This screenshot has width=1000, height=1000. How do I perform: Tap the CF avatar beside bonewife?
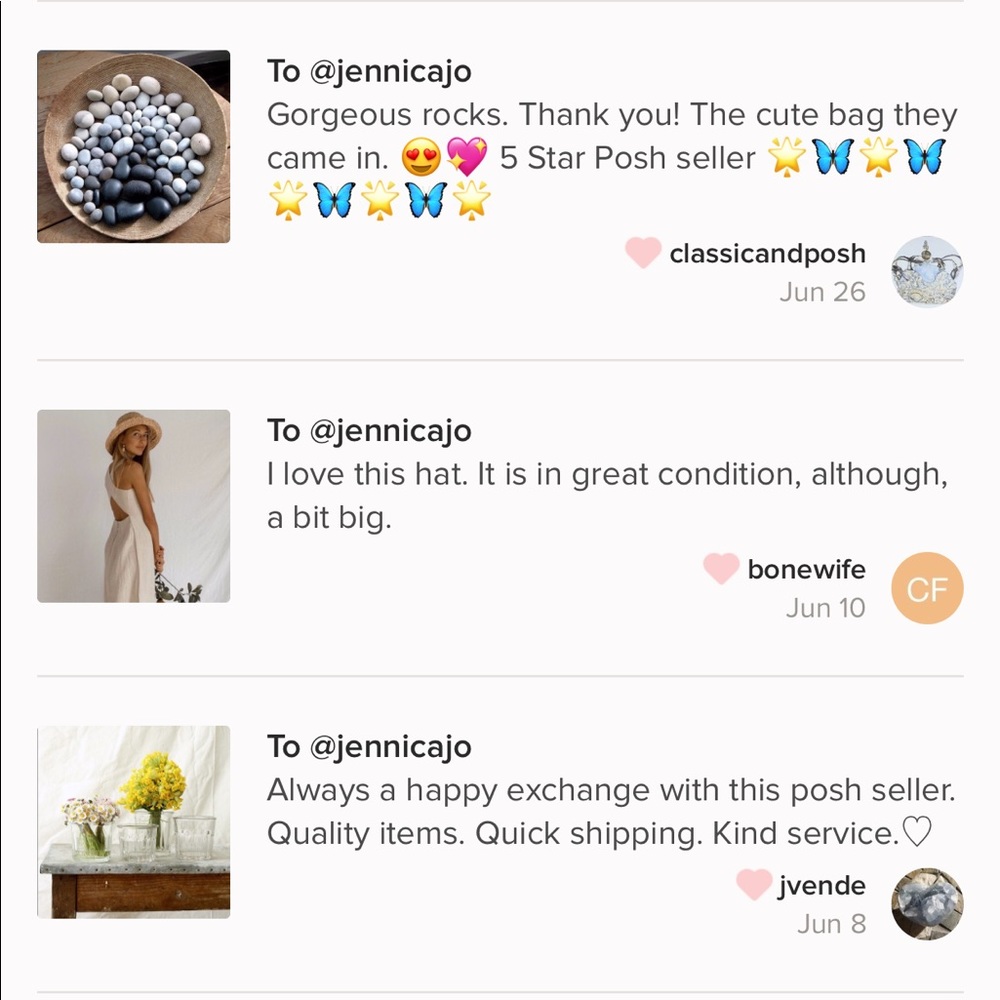927,588
